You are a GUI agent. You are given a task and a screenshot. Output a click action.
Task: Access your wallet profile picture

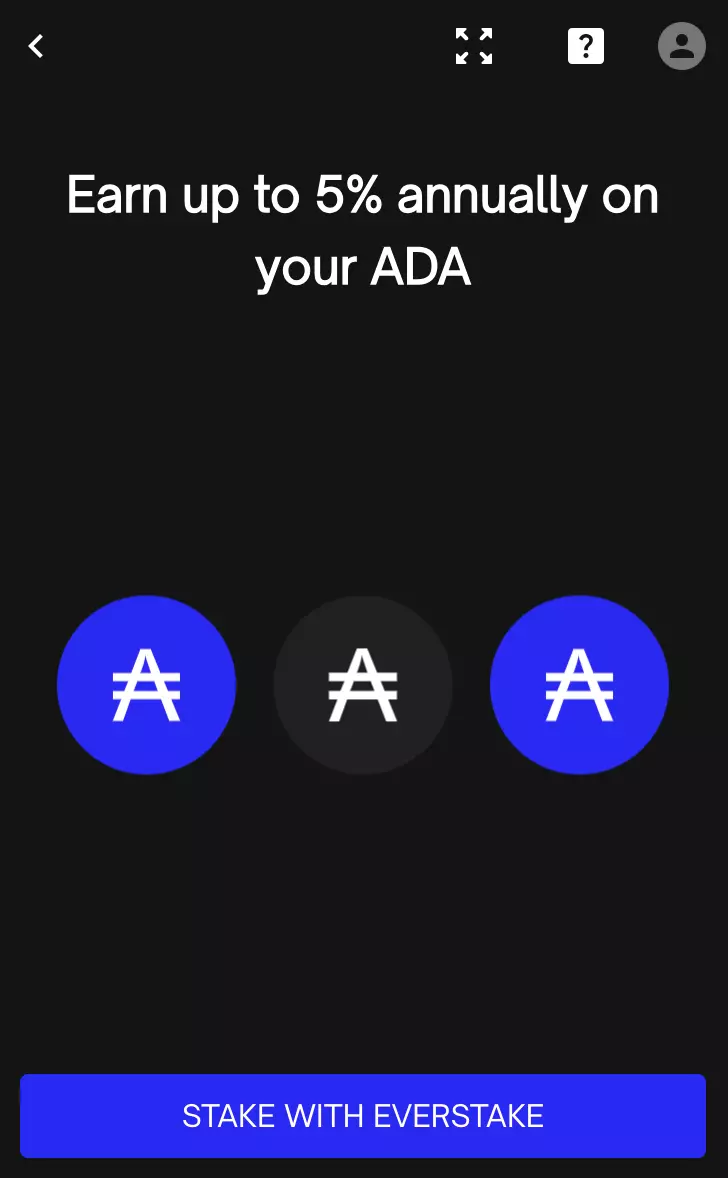[681, 46]
